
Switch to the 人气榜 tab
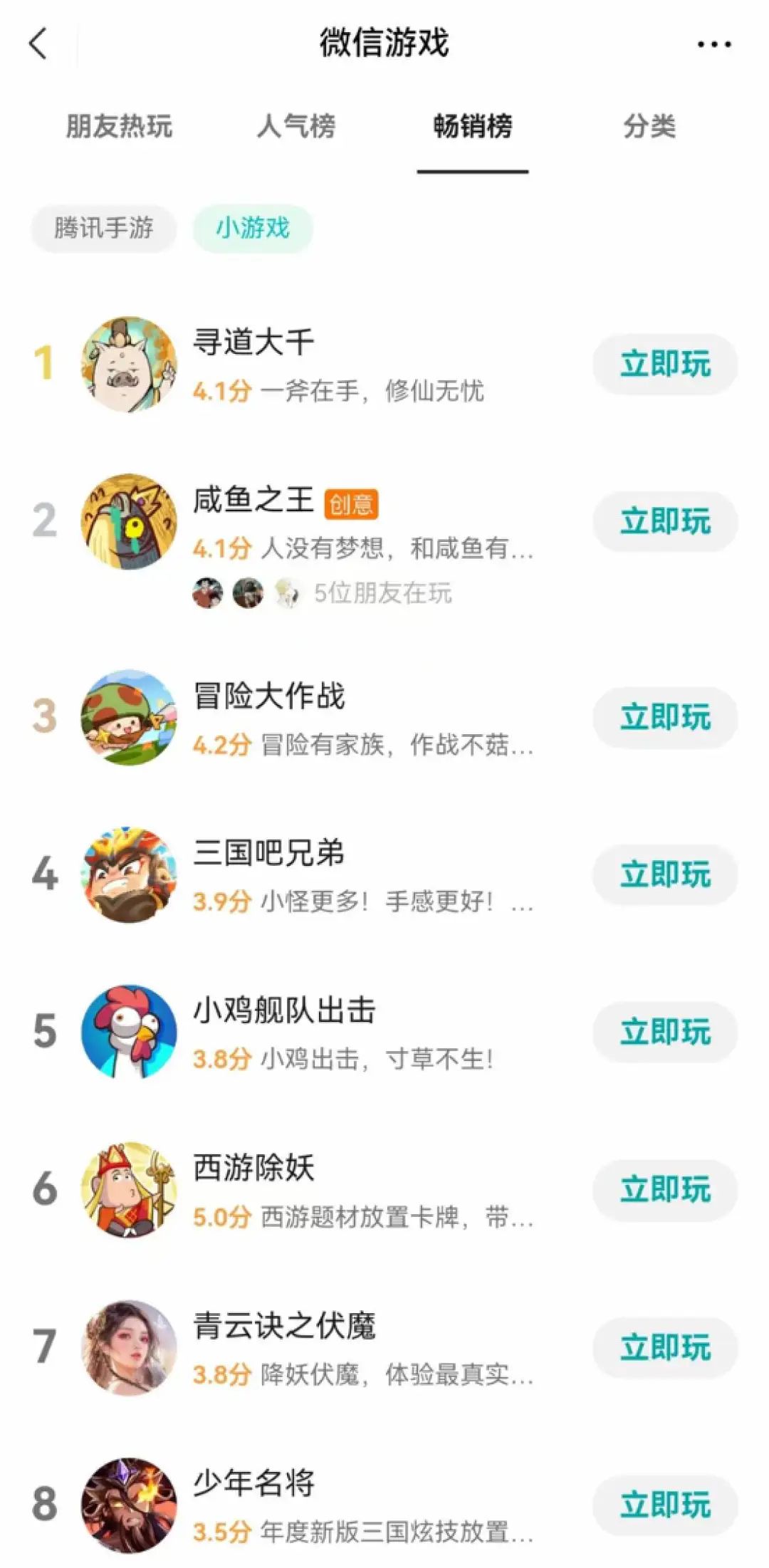point(296,127)
